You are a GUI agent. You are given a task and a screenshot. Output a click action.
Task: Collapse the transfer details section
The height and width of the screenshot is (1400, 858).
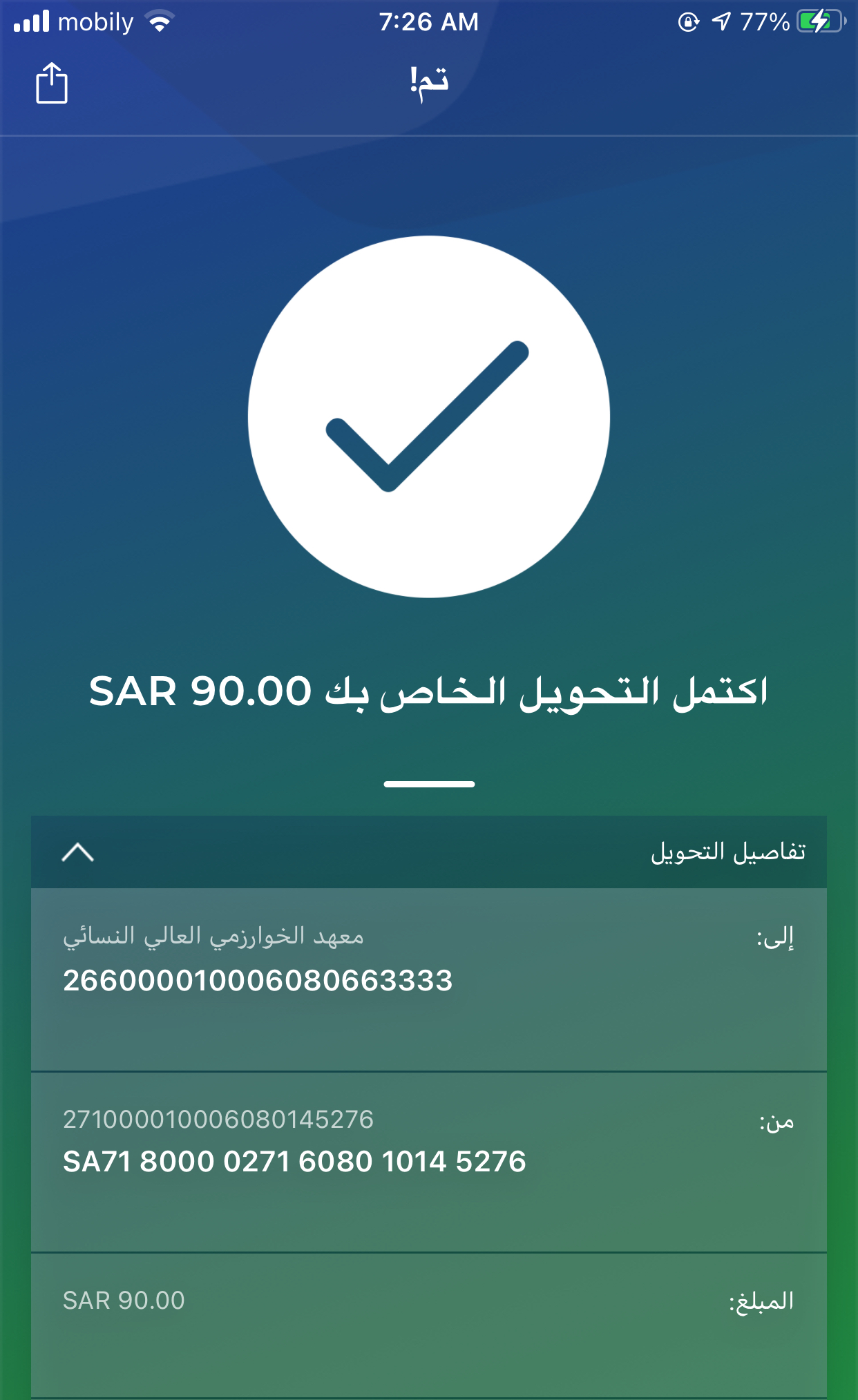point(77,853)
